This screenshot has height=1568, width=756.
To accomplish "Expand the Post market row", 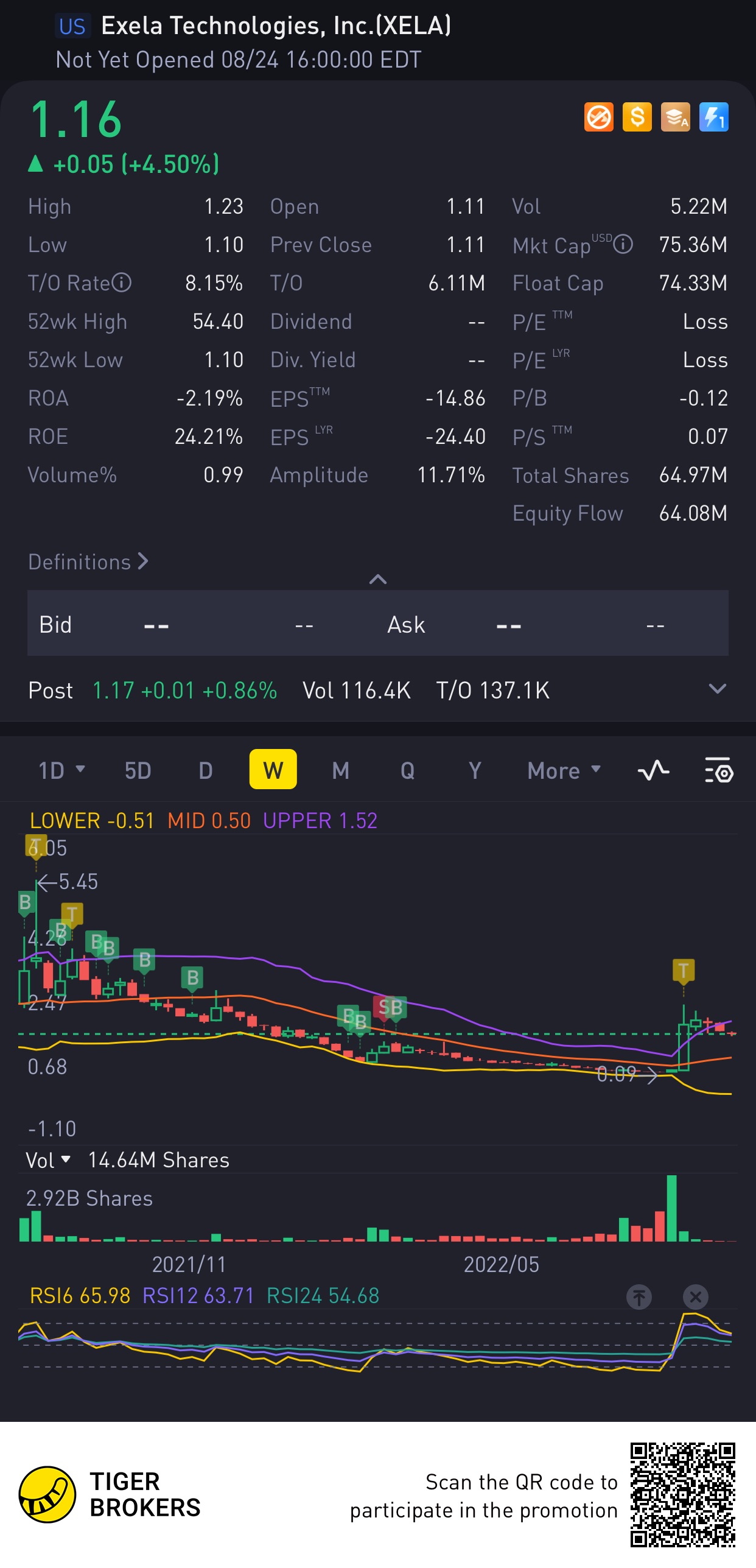I will point(718,689).
